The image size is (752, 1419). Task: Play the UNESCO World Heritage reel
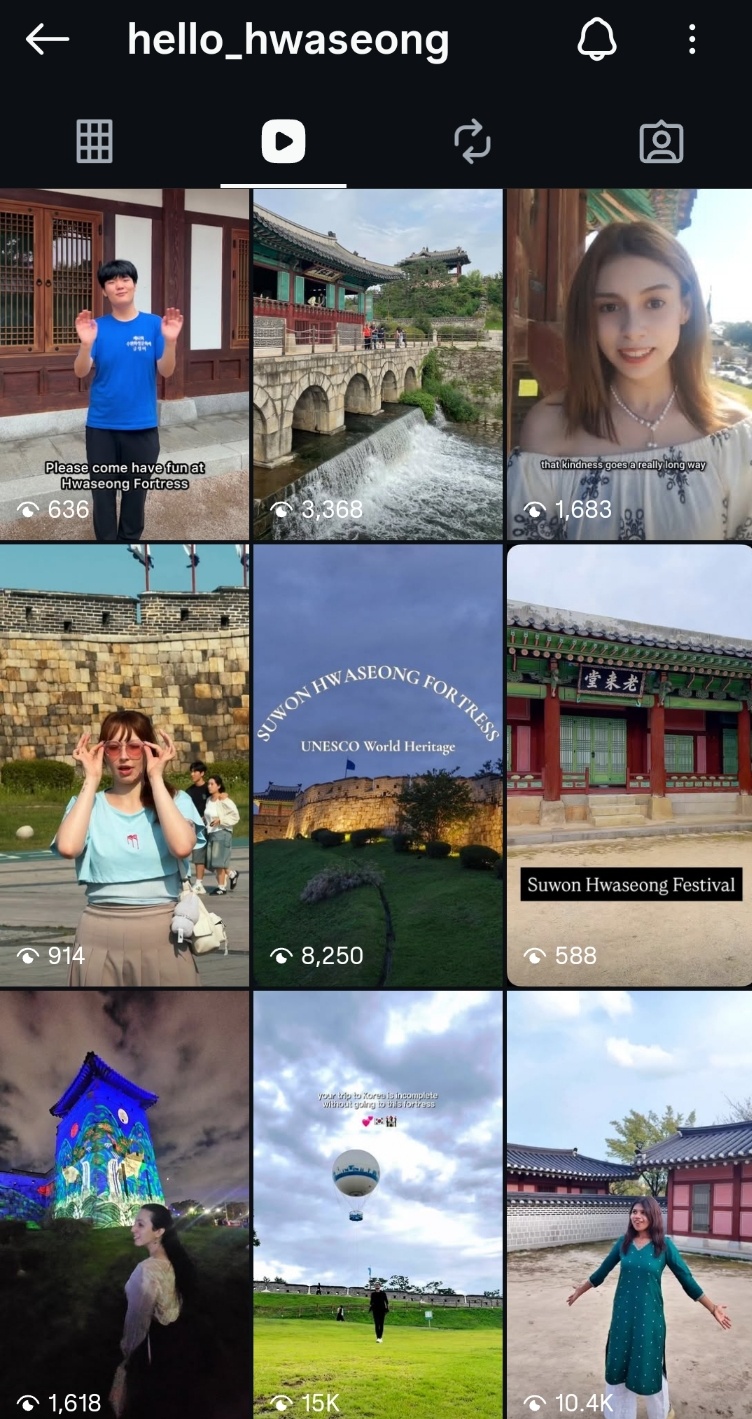coord(377,765)
